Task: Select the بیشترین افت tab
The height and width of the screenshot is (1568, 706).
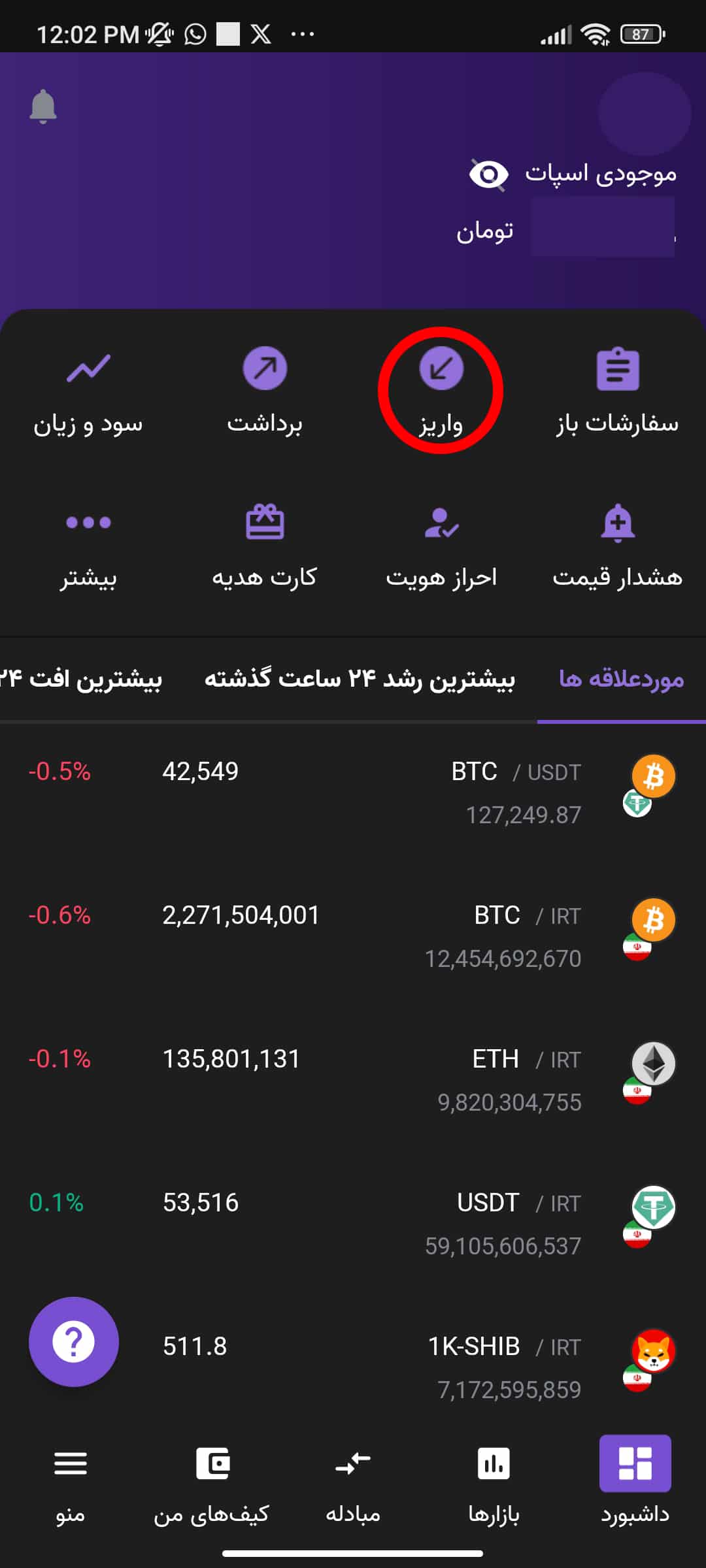Action: (78, 679)
